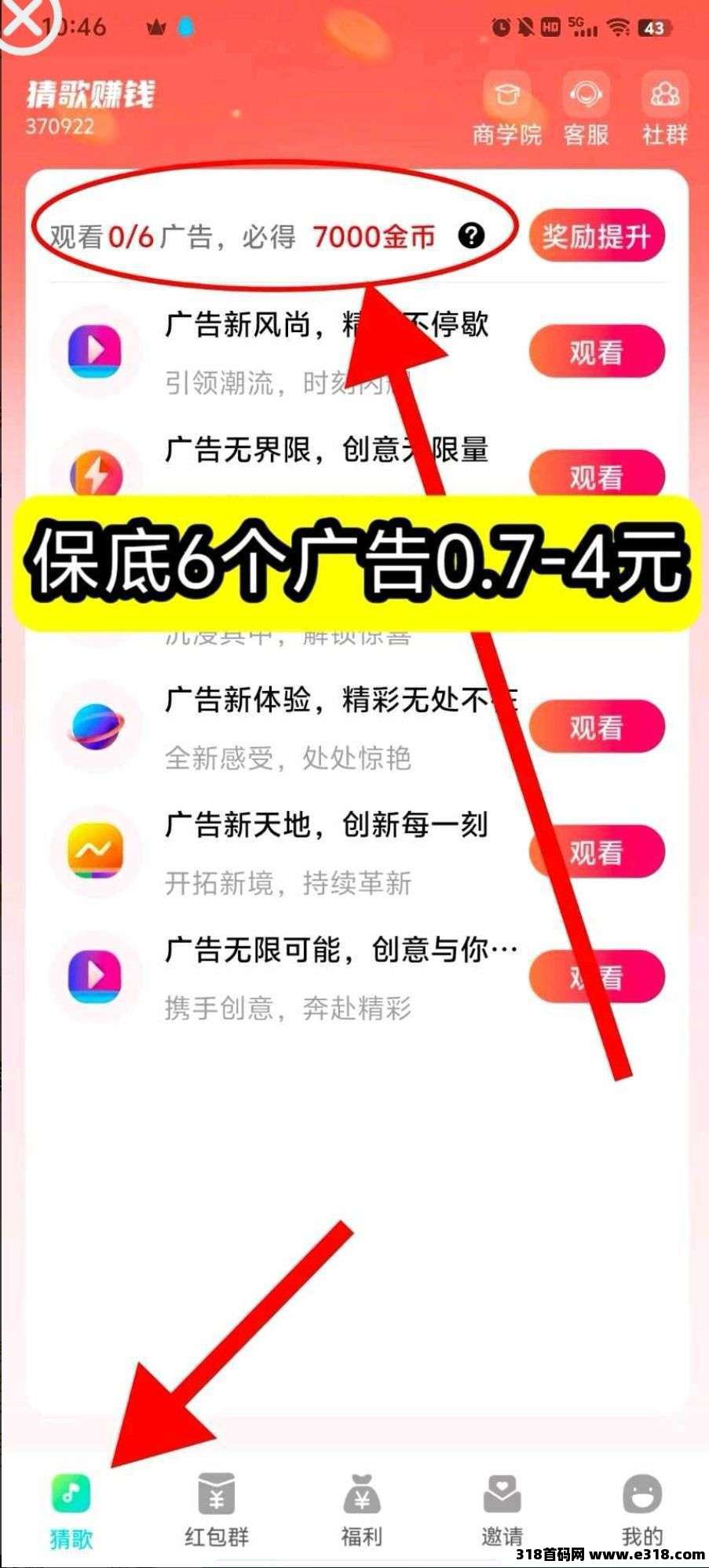Viewport: 709px width, 1568px height.
Task: Open the 社群 community page
Action: click(x=664, y=108)
